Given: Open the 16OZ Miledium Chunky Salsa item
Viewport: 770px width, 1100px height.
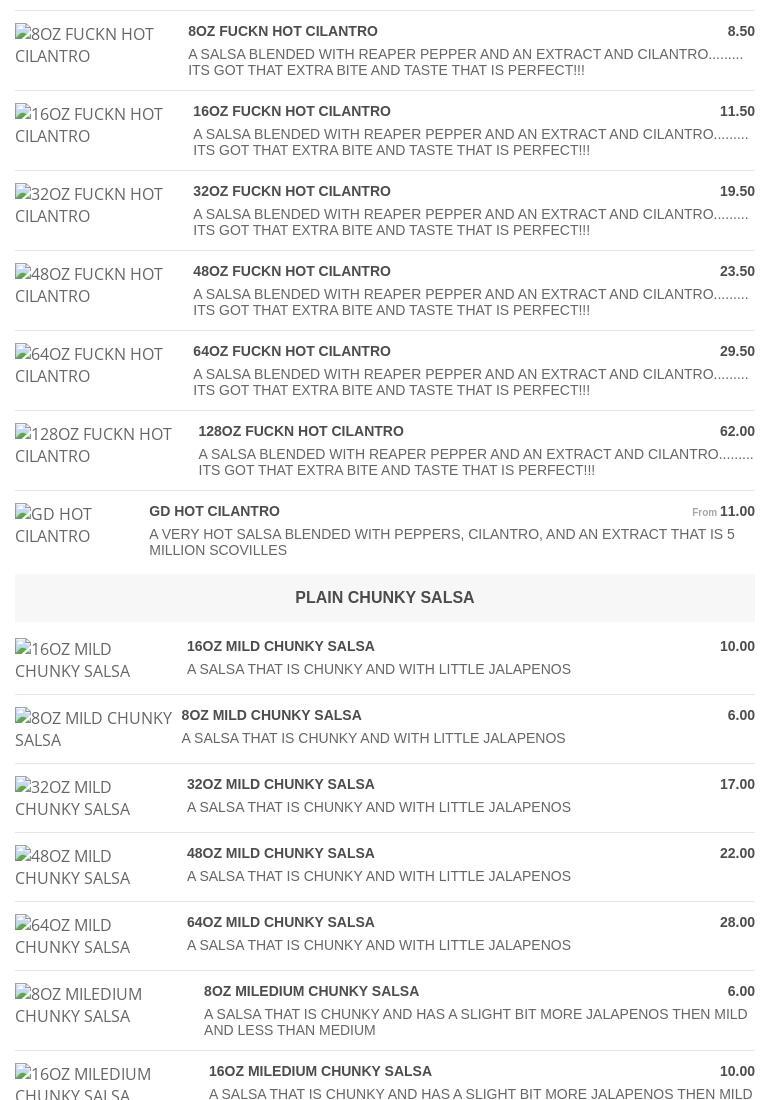Looking at the screenshot, I should [321, 1072].
